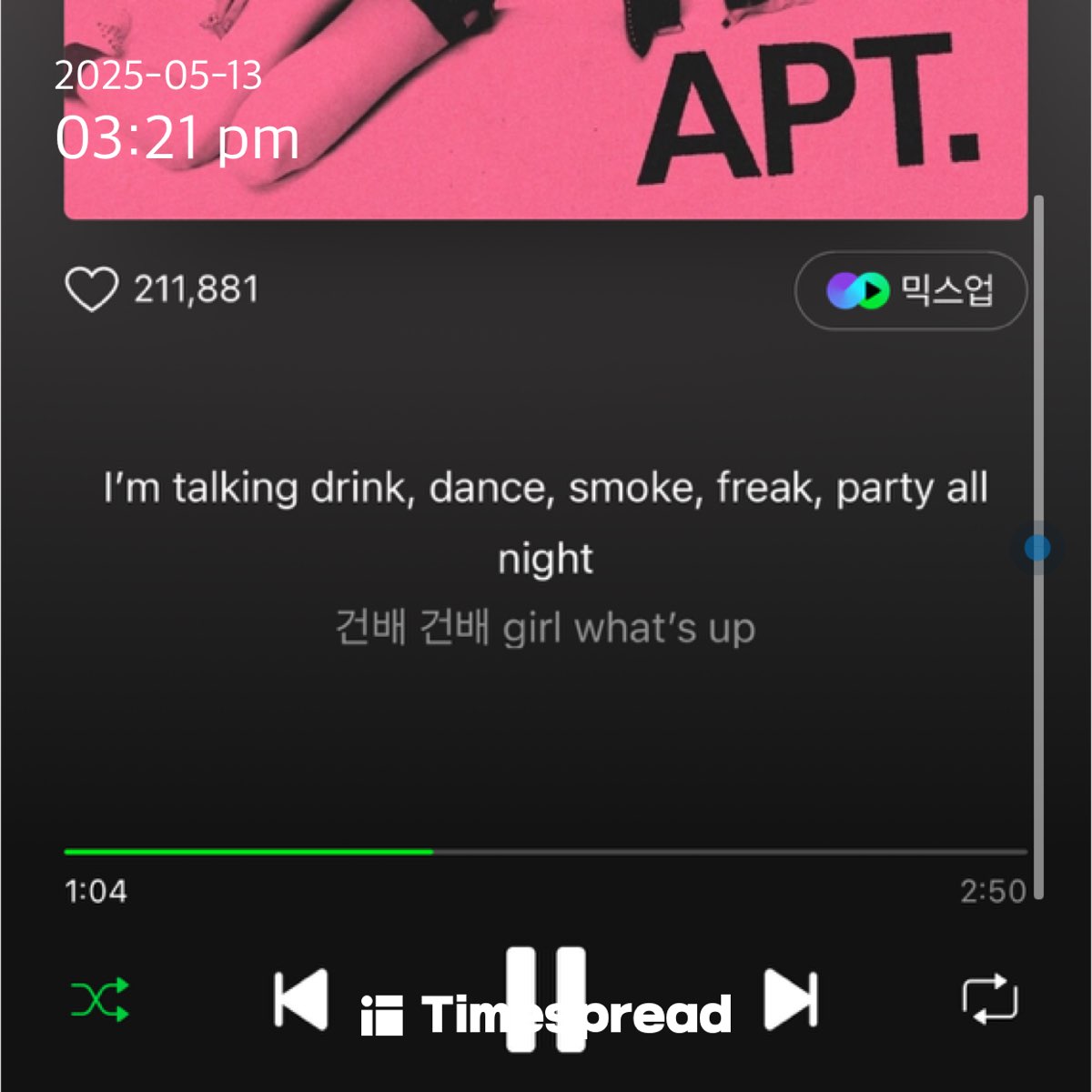Tap the APT. album cover

[x=546, y=109]
